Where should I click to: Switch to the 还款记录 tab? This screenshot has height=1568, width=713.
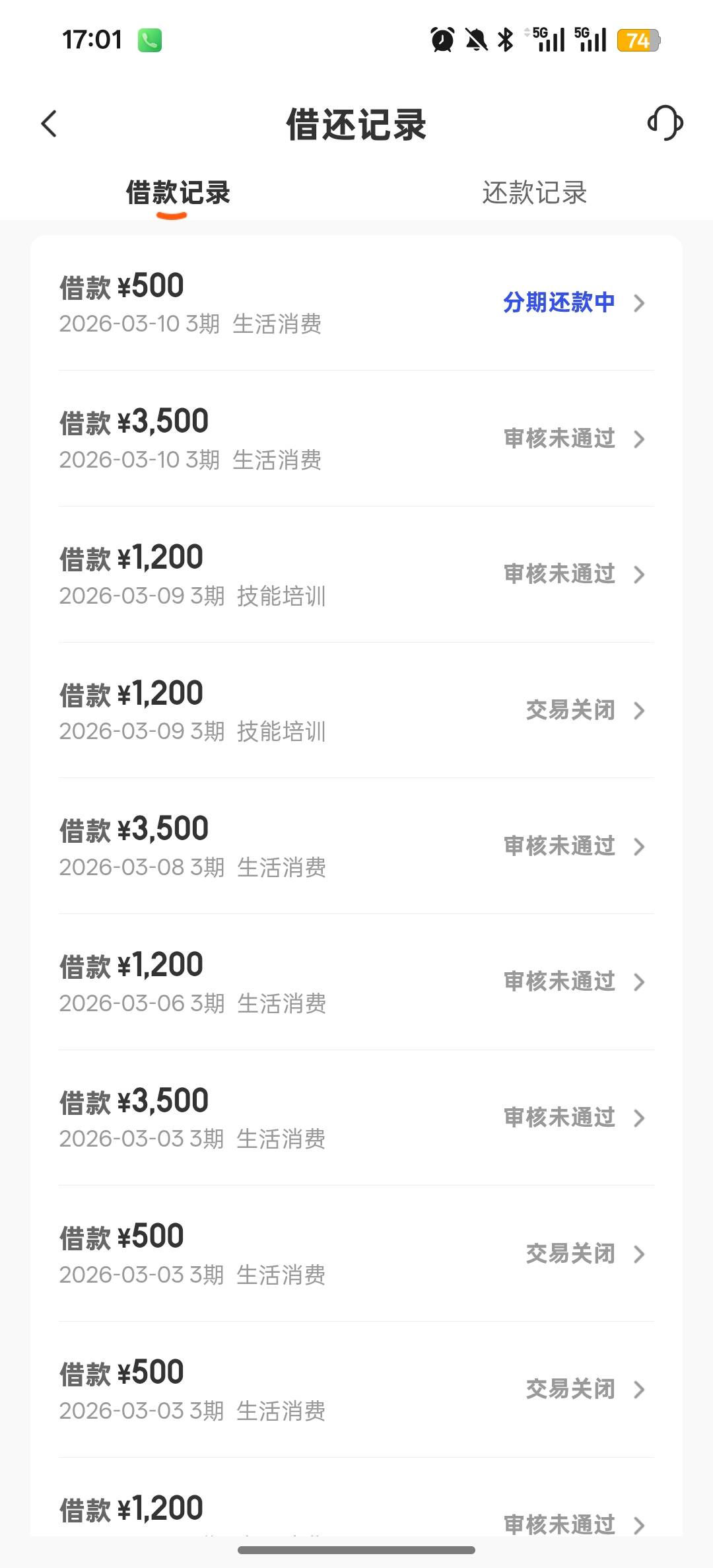(534, 193)
